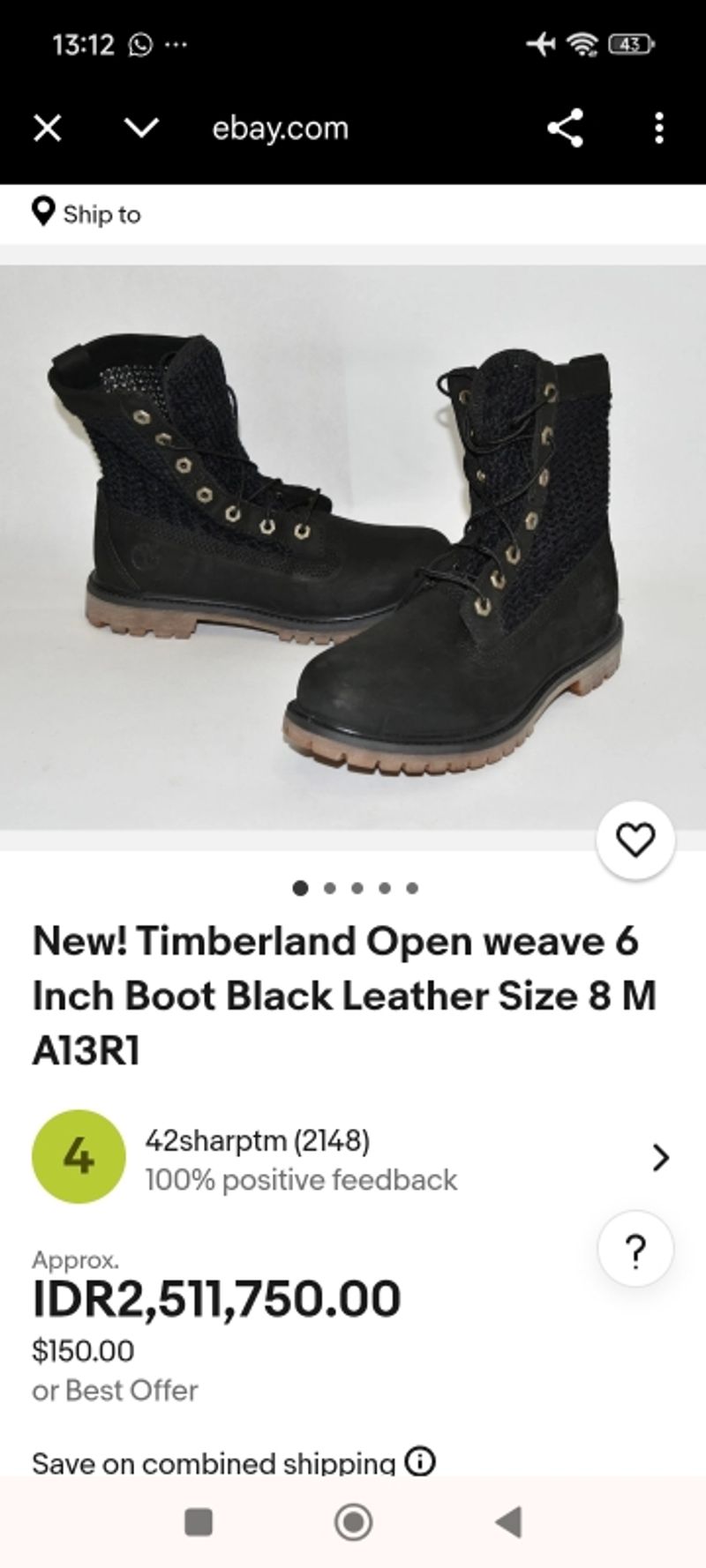Open seller 42sharptm's profile

[x=353, y=1158]
